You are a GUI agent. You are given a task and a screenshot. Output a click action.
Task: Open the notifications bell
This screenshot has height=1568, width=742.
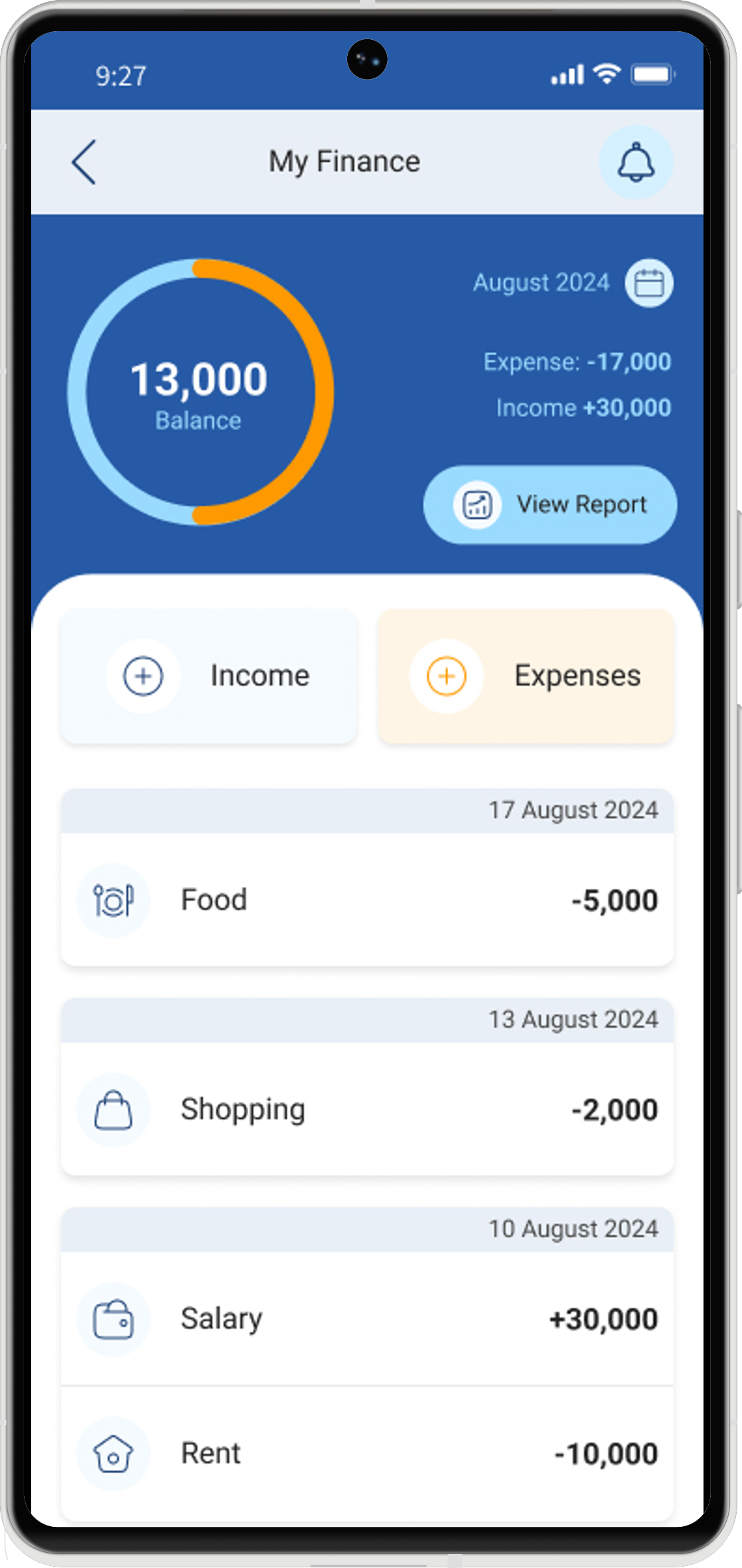tap(636, 162)
